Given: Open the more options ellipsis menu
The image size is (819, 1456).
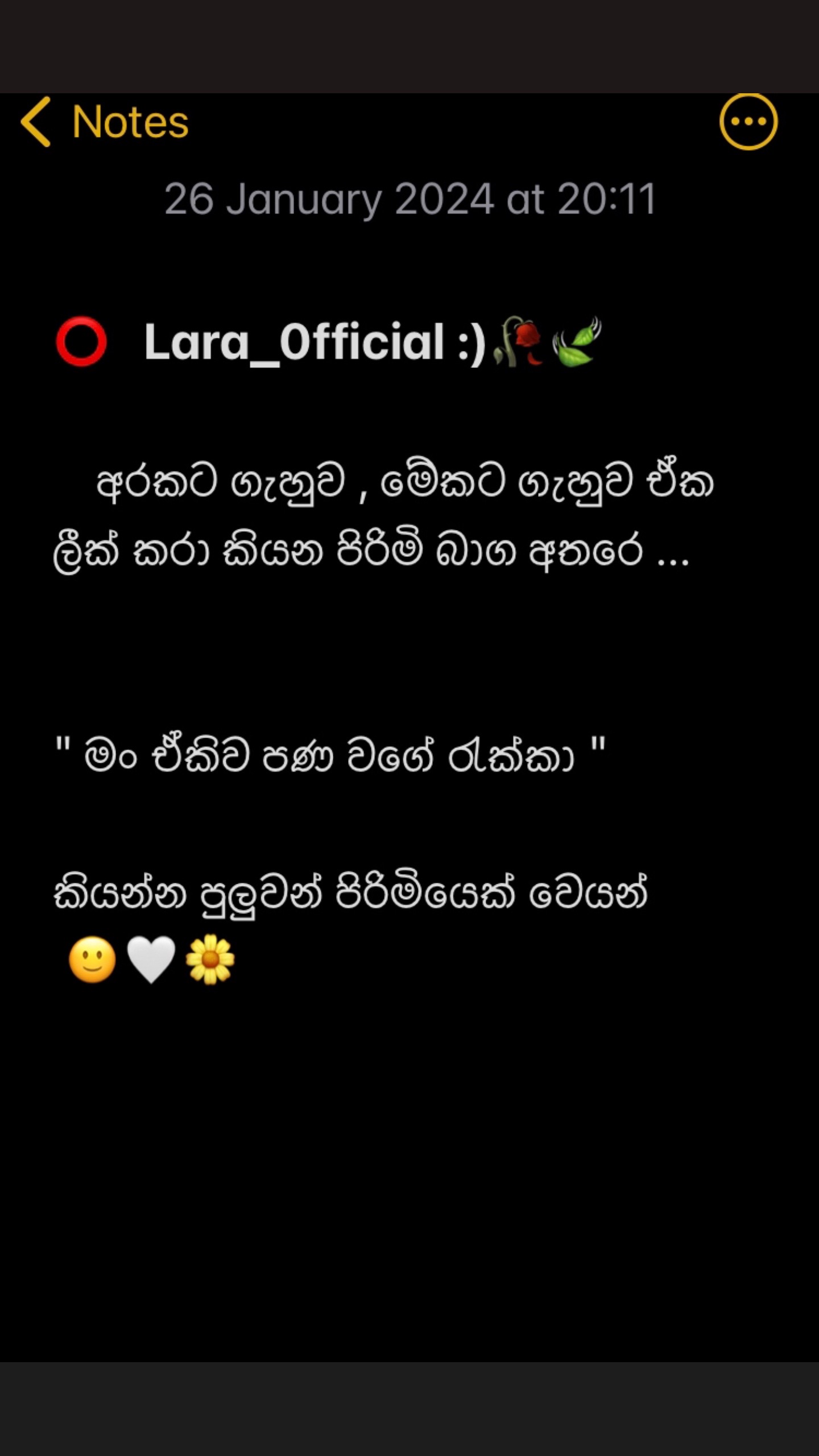Looking at the screenshot, I should tap(748, 122).
